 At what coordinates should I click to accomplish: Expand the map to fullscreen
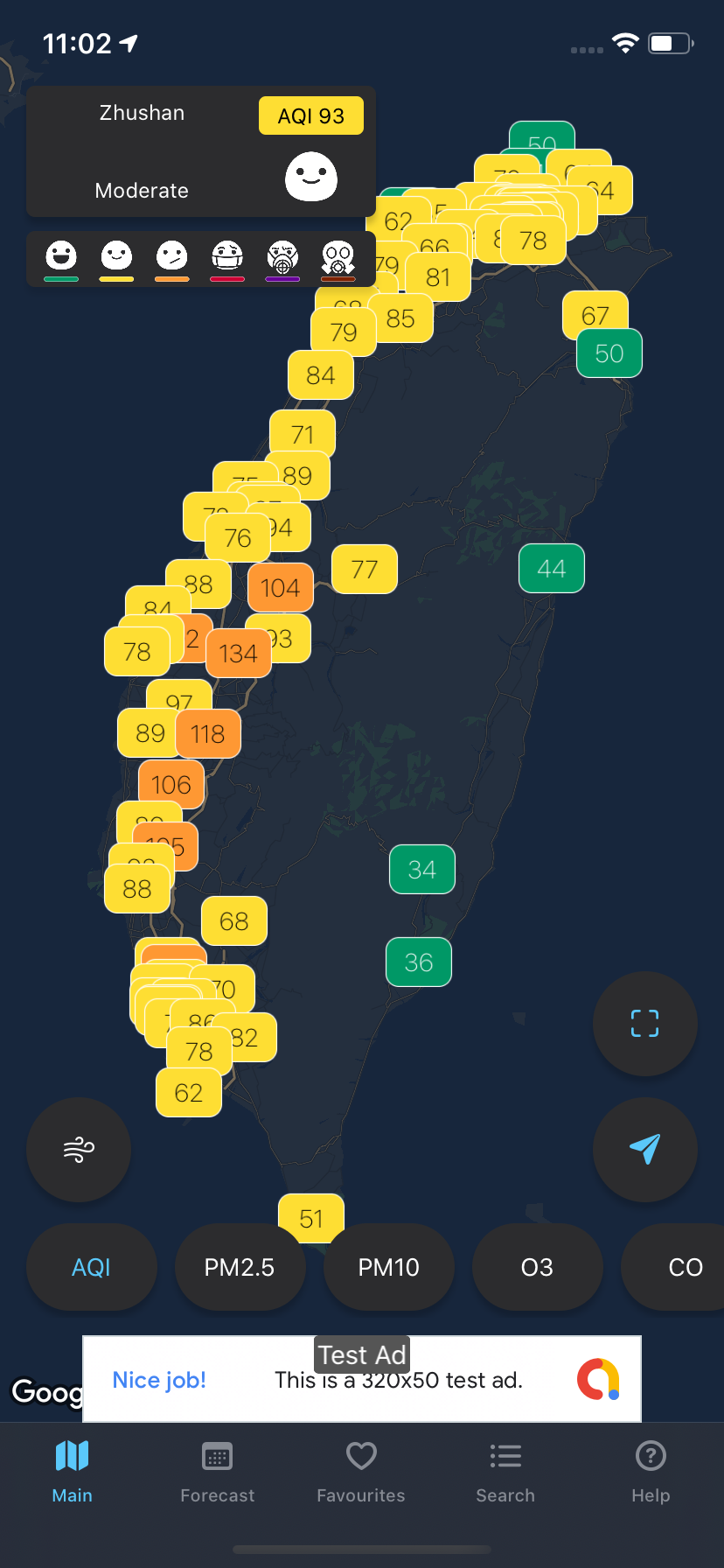point(645,1024)
